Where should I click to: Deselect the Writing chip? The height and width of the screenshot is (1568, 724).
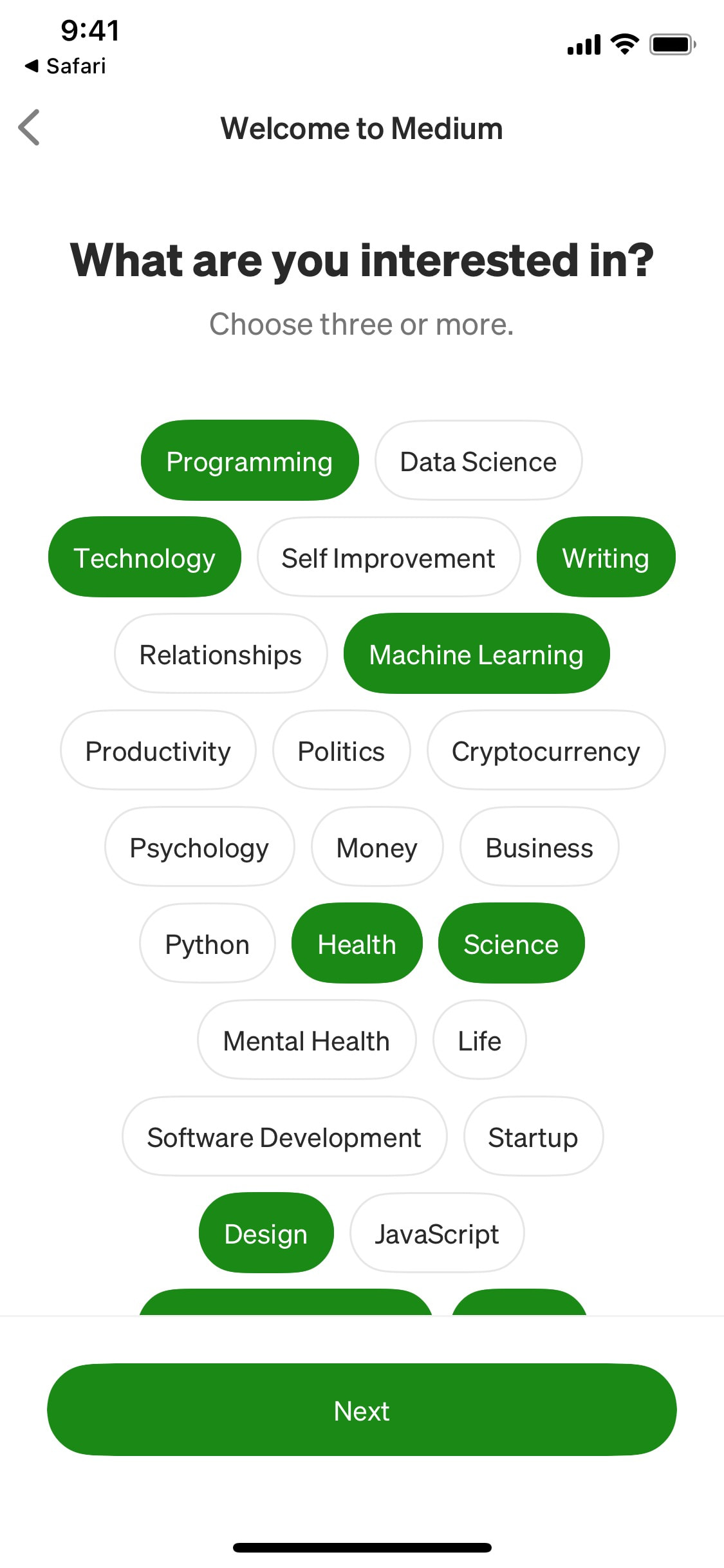(606, 557)
